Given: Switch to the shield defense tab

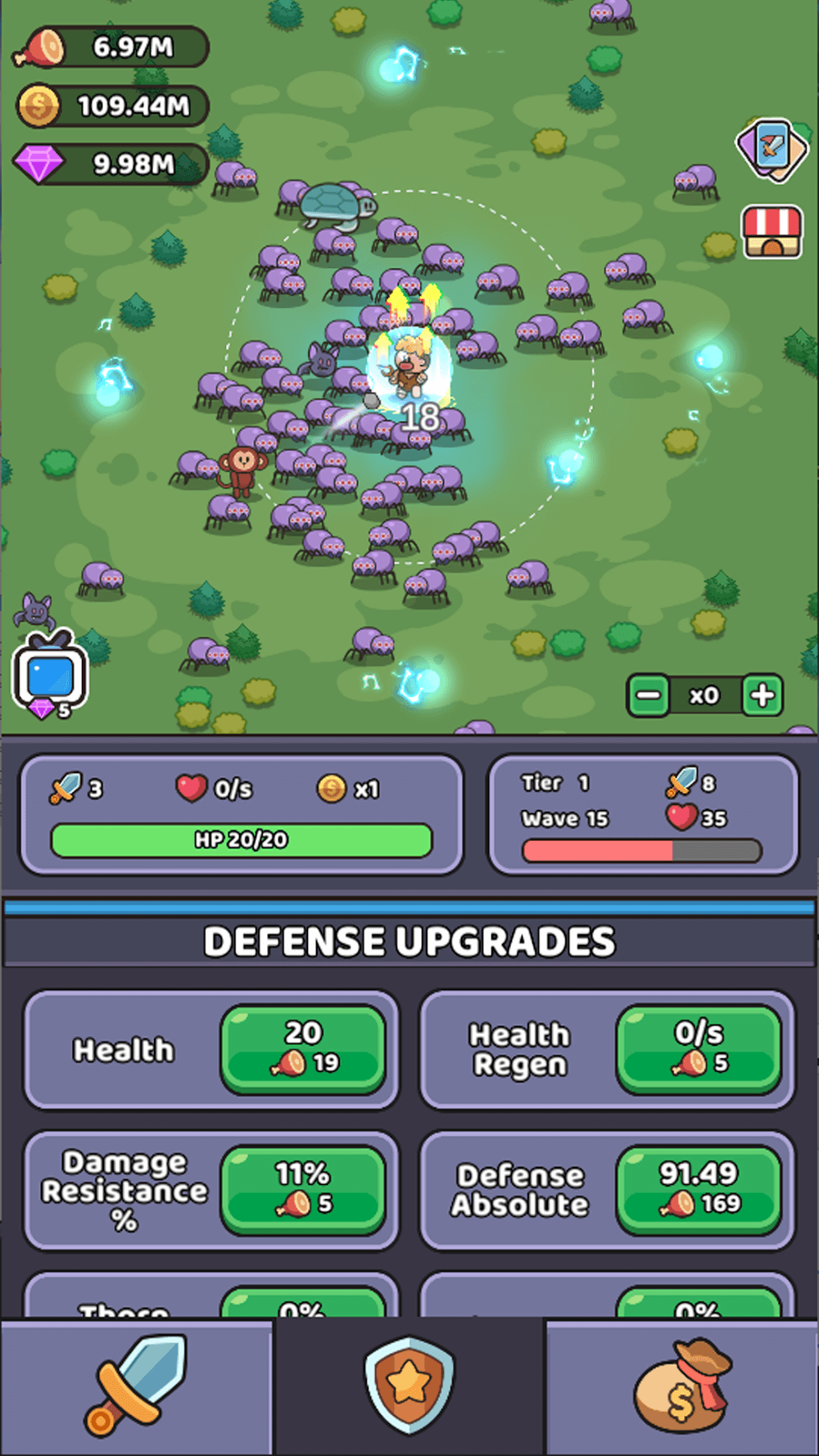Looking at the screenshot, I should pos(409,1386).
